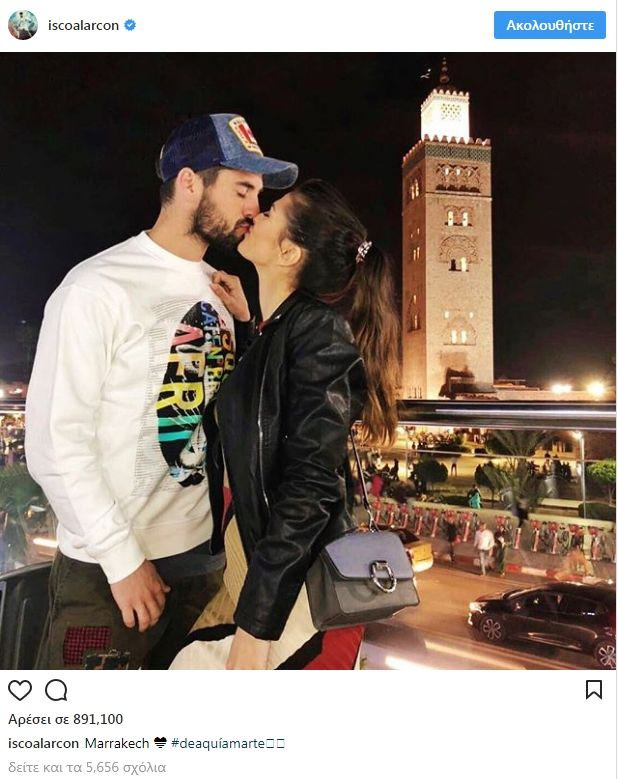This screenshot has height=779, width=619.
Task: Bookmark this post
Action: [593, 690]
